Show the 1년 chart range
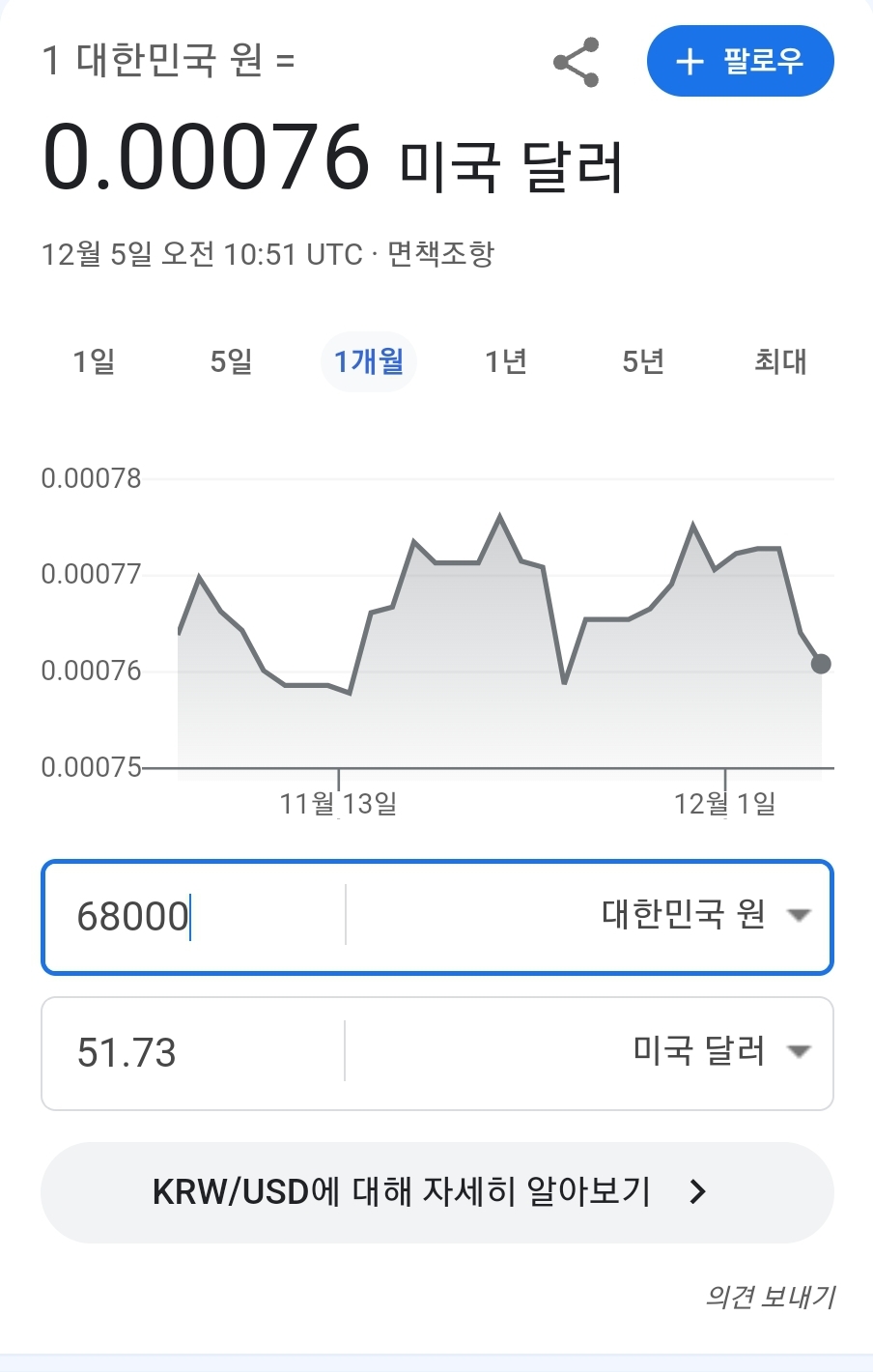This screenshot has height=1372, width=873. tap(506, 361)
